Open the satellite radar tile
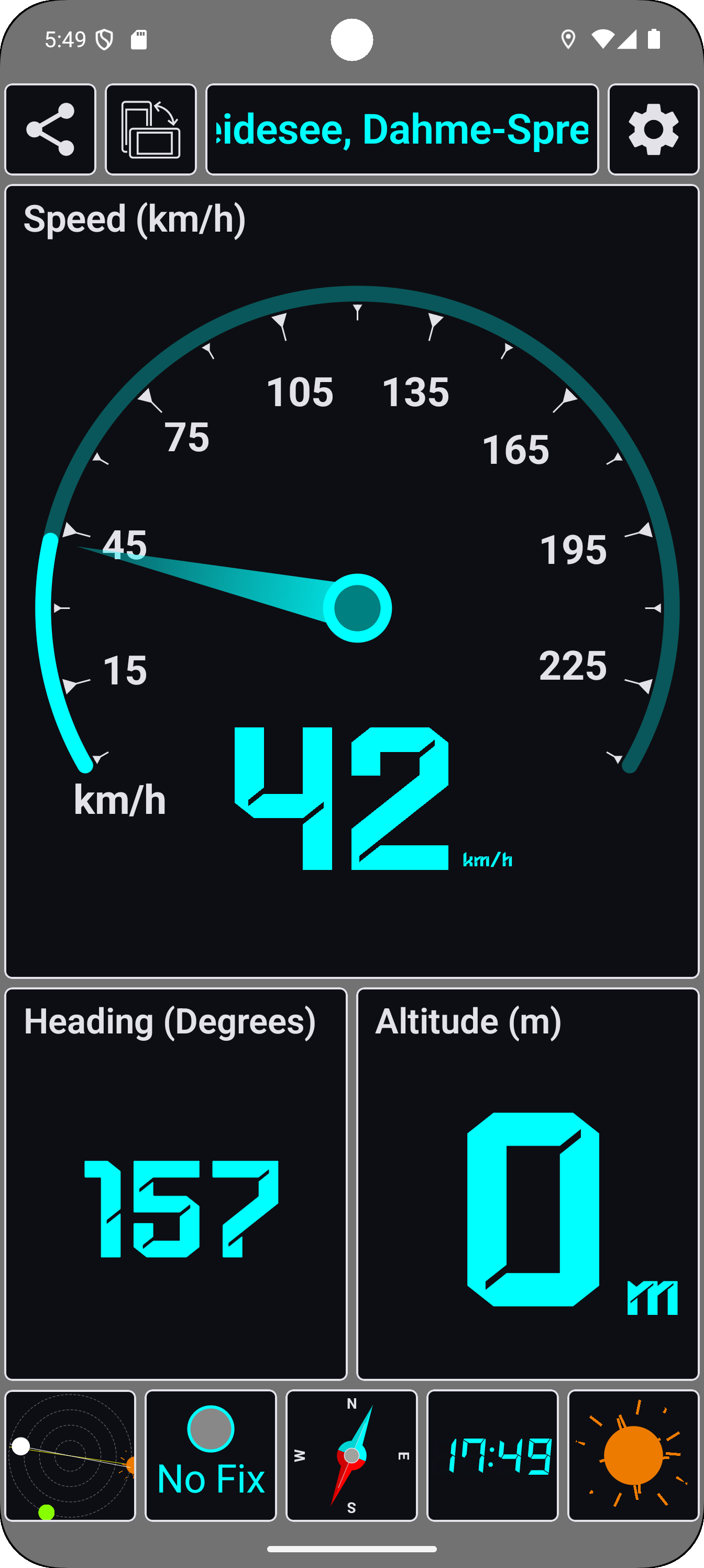 click(70, 1455)
